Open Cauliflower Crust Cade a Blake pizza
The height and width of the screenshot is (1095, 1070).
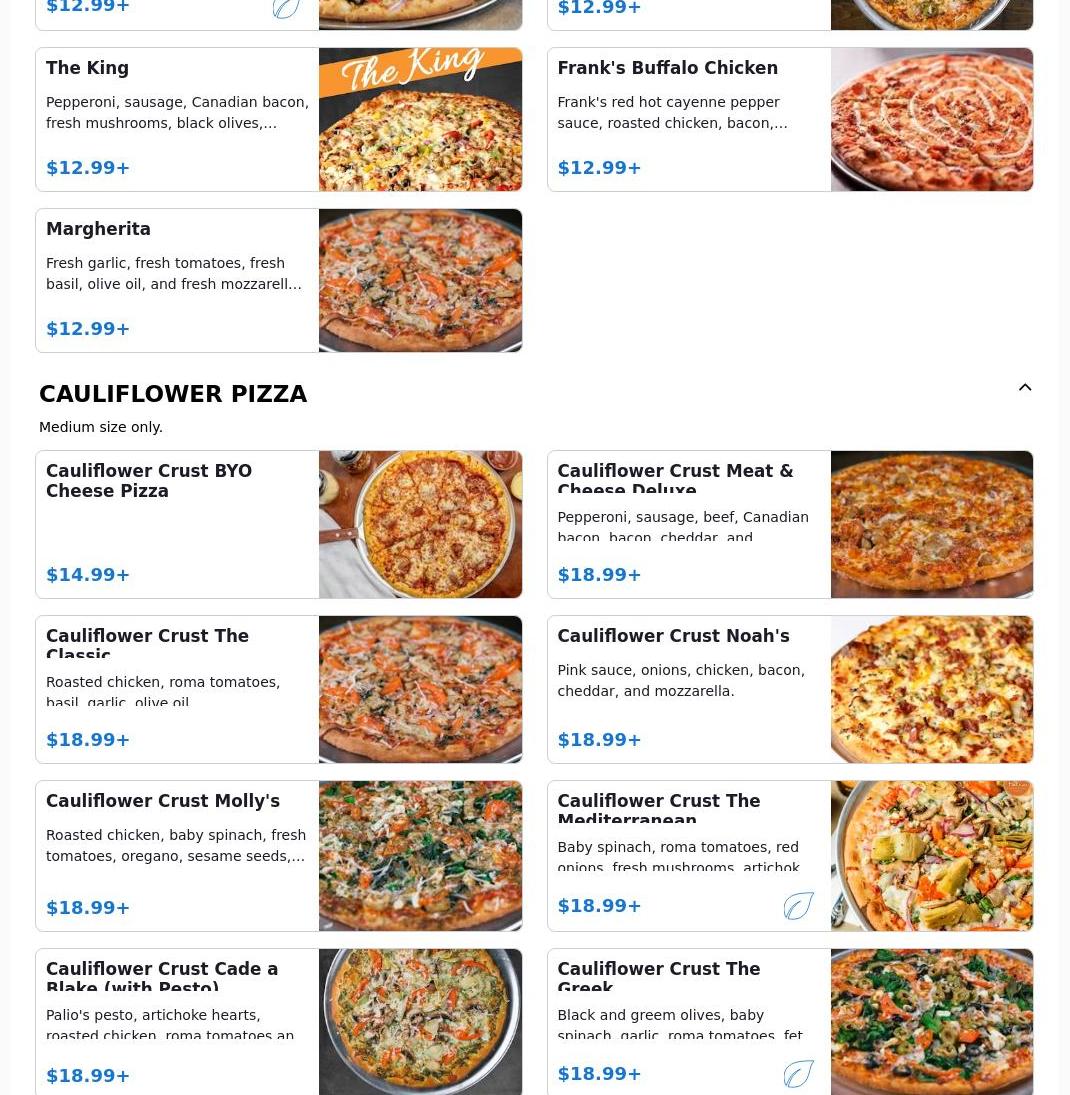[278, 1022]
